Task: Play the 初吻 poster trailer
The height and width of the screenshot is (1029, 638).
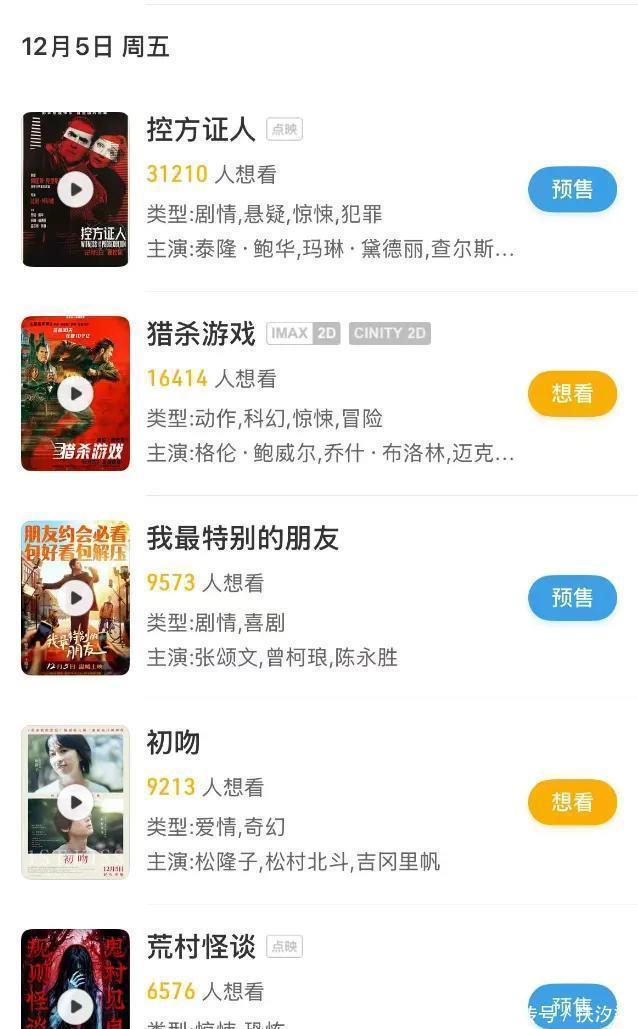Action: coord(75,801)
